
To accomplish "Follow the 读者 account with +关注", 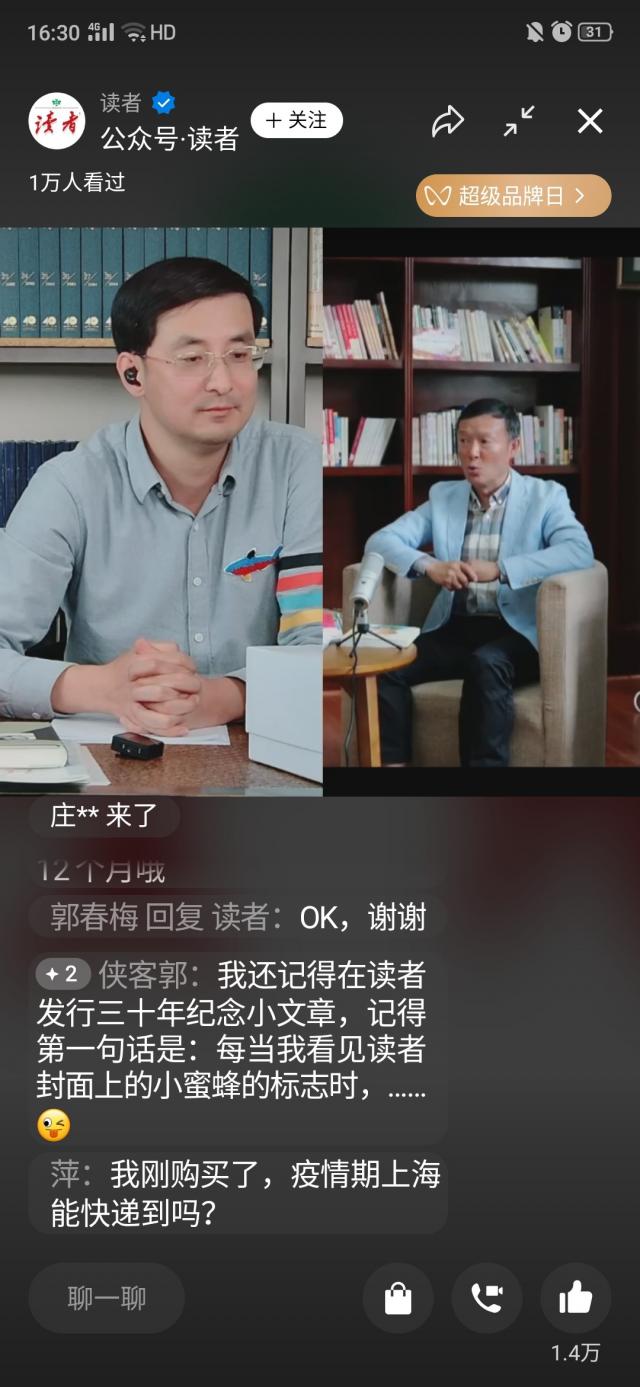I will pyautogui.click(x=296, y=121).
